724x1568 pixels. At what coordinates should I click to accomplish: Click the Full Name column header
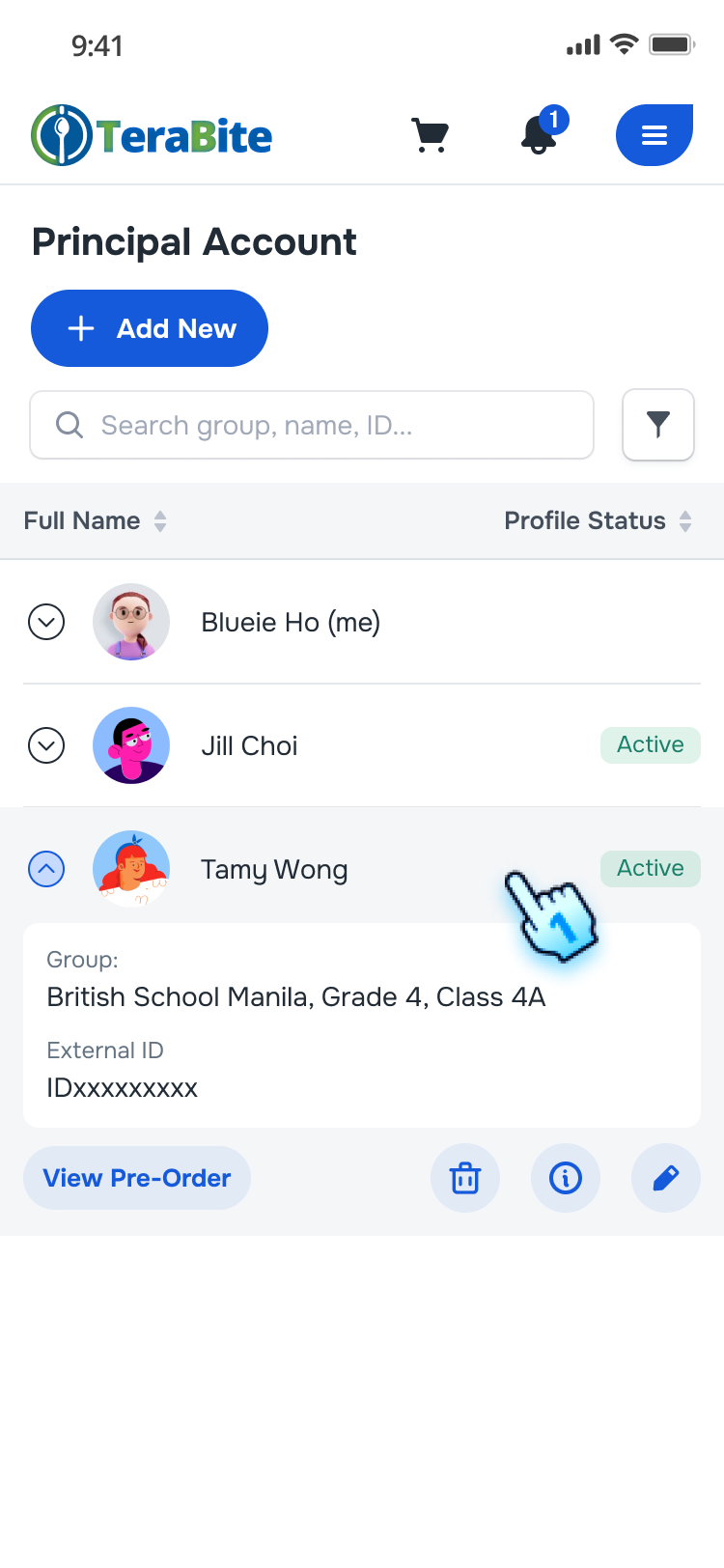82,520
